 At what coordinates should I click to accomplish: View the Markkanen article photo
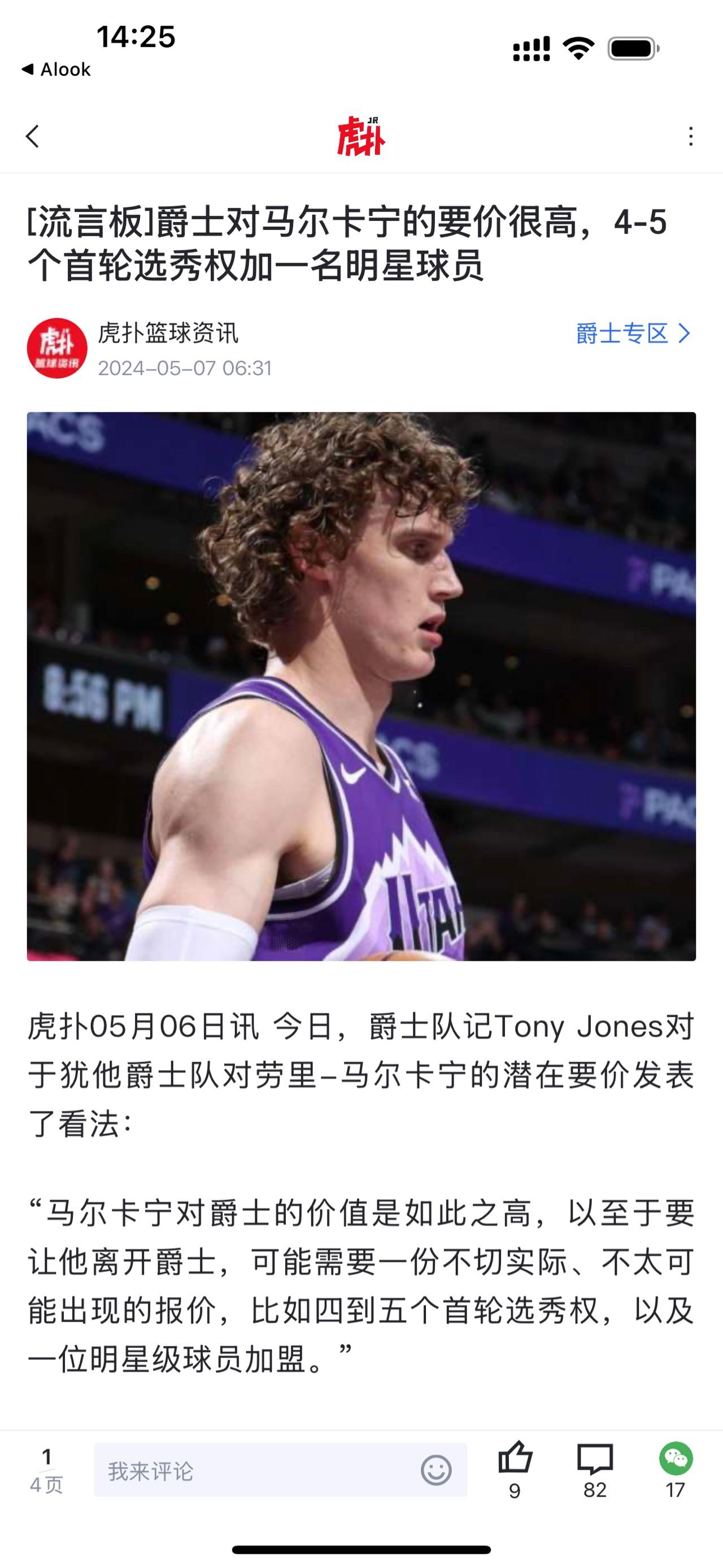pyautogui.click(x=361, y=686)
